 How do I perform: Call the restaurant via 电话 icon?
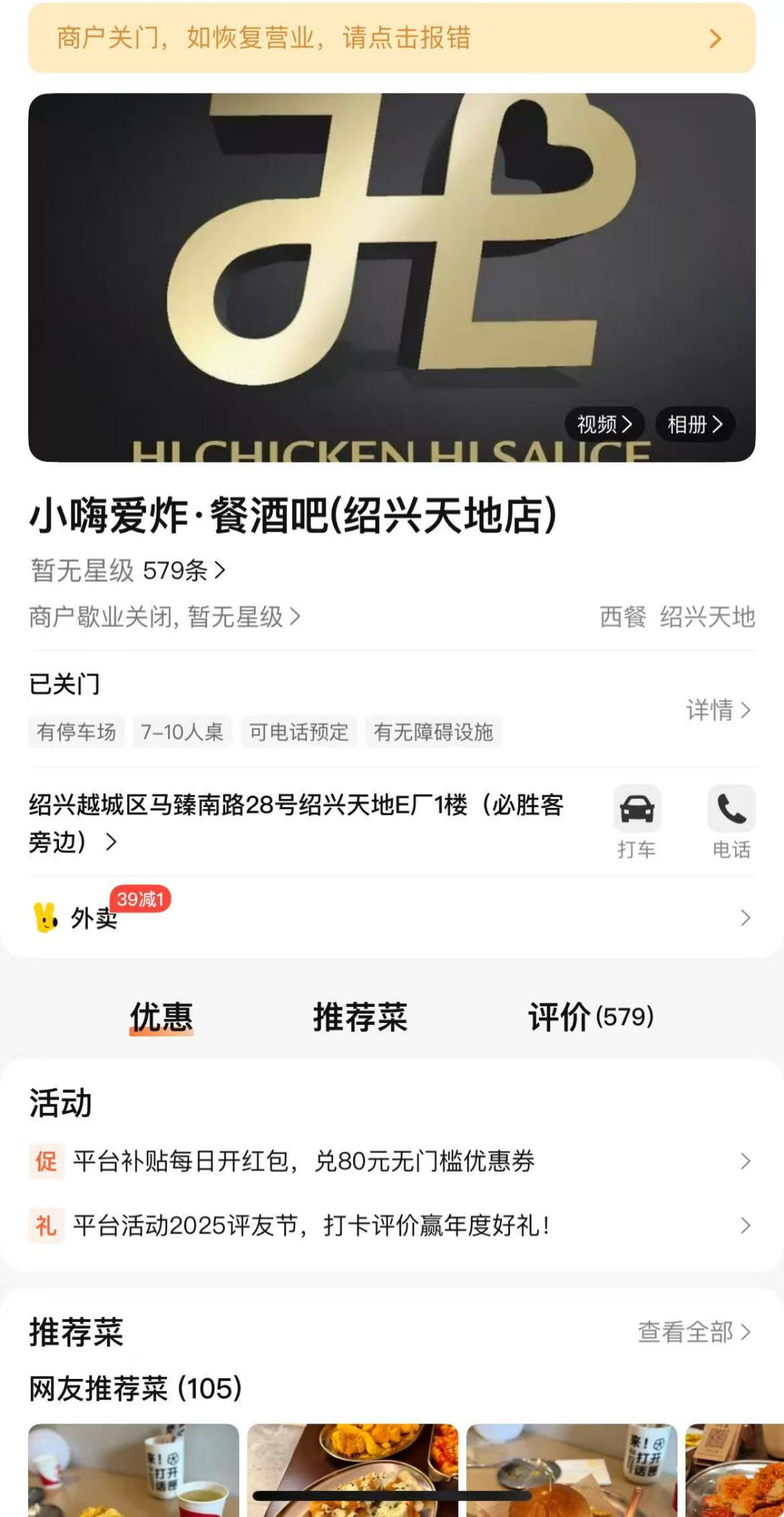coord(731,821)
